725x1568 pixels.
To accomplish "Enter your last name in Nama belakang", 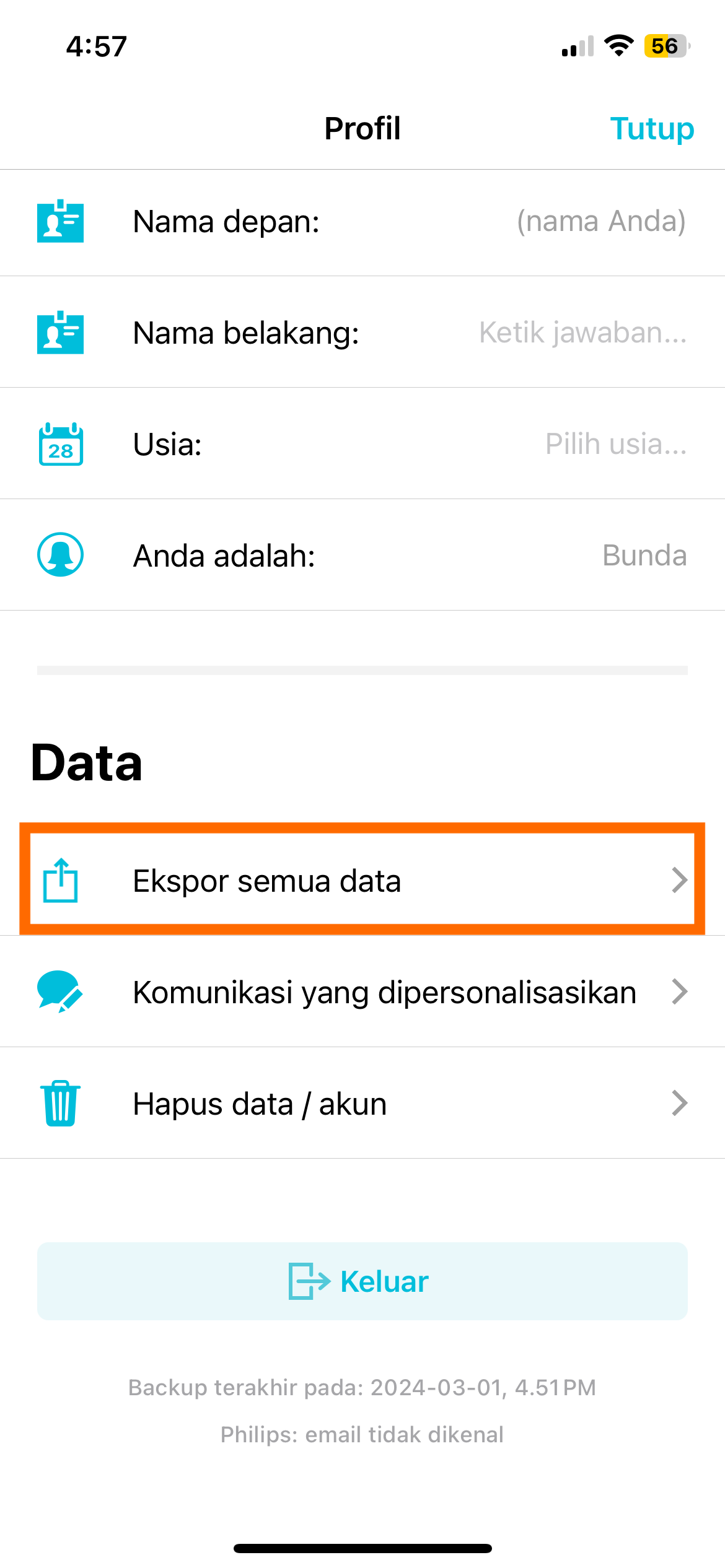I will pyautogui.click(x=582, y=333).
